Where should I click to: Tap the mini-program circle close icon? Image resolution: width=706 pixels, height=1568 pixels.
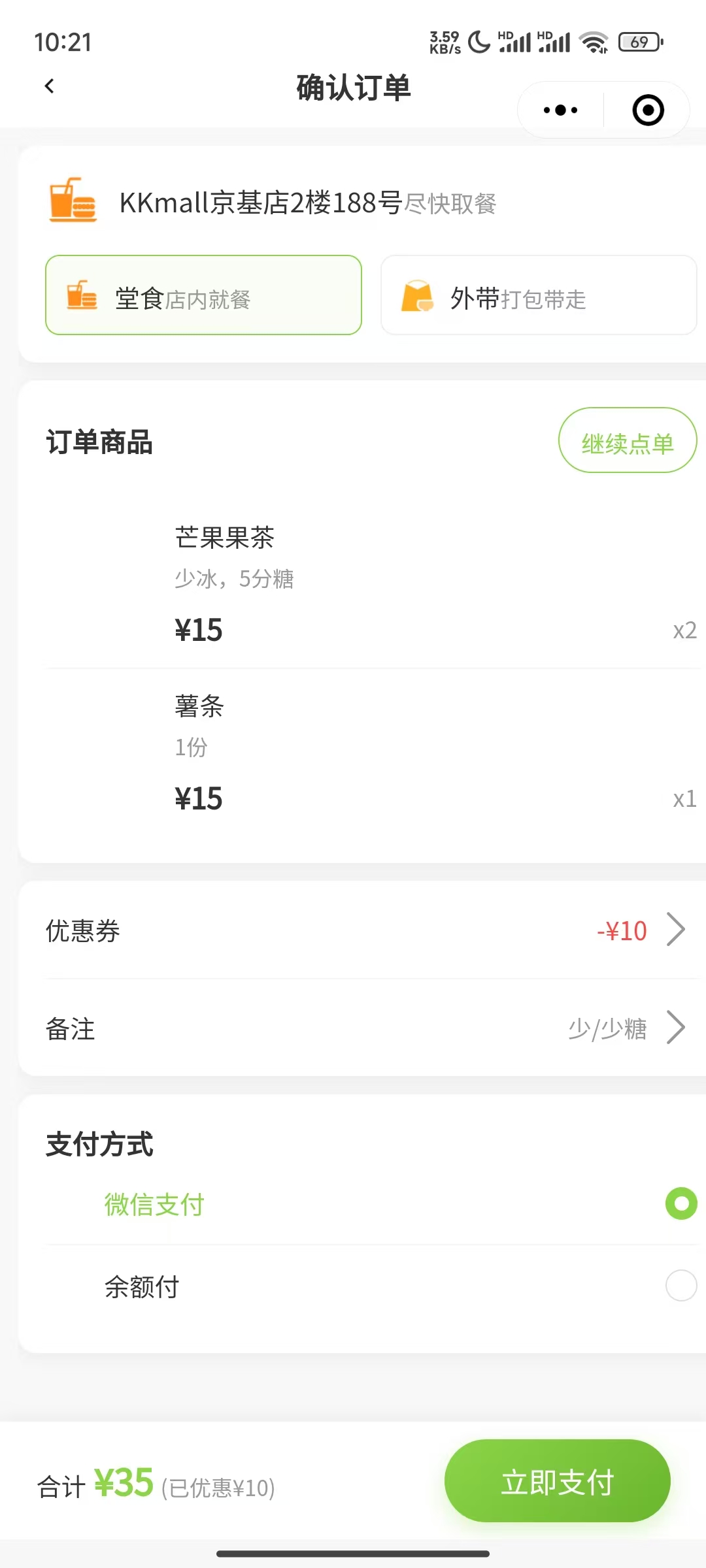click(x=646, y=110)
